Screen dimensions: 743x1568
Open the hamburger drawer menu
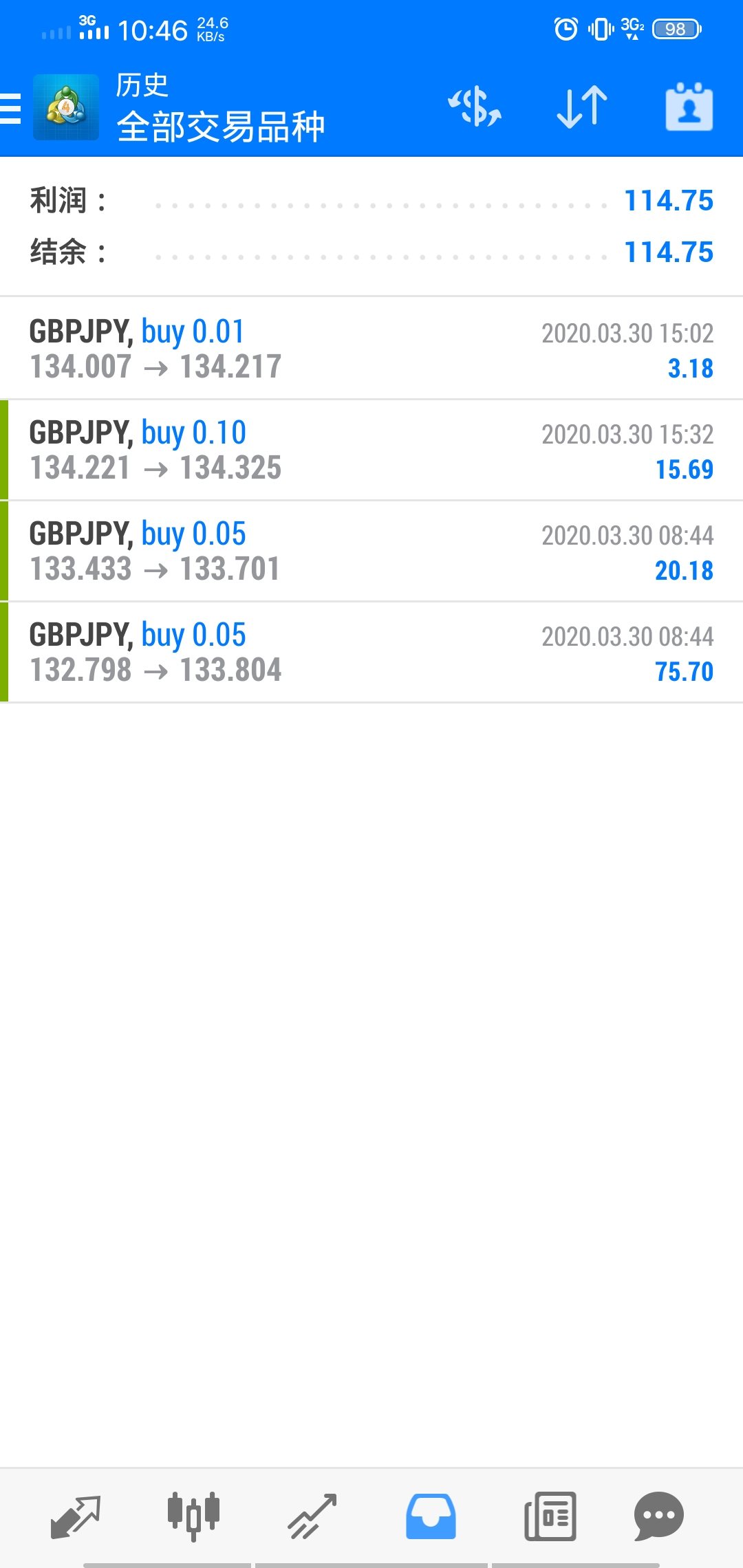(x=11, y=108)
